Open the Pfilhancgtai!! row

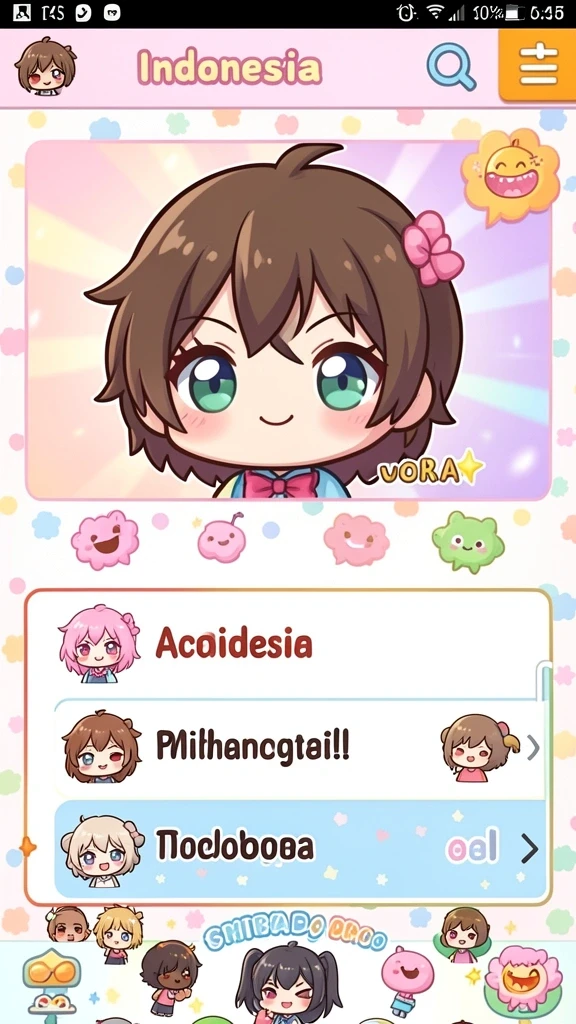(299, 748)
